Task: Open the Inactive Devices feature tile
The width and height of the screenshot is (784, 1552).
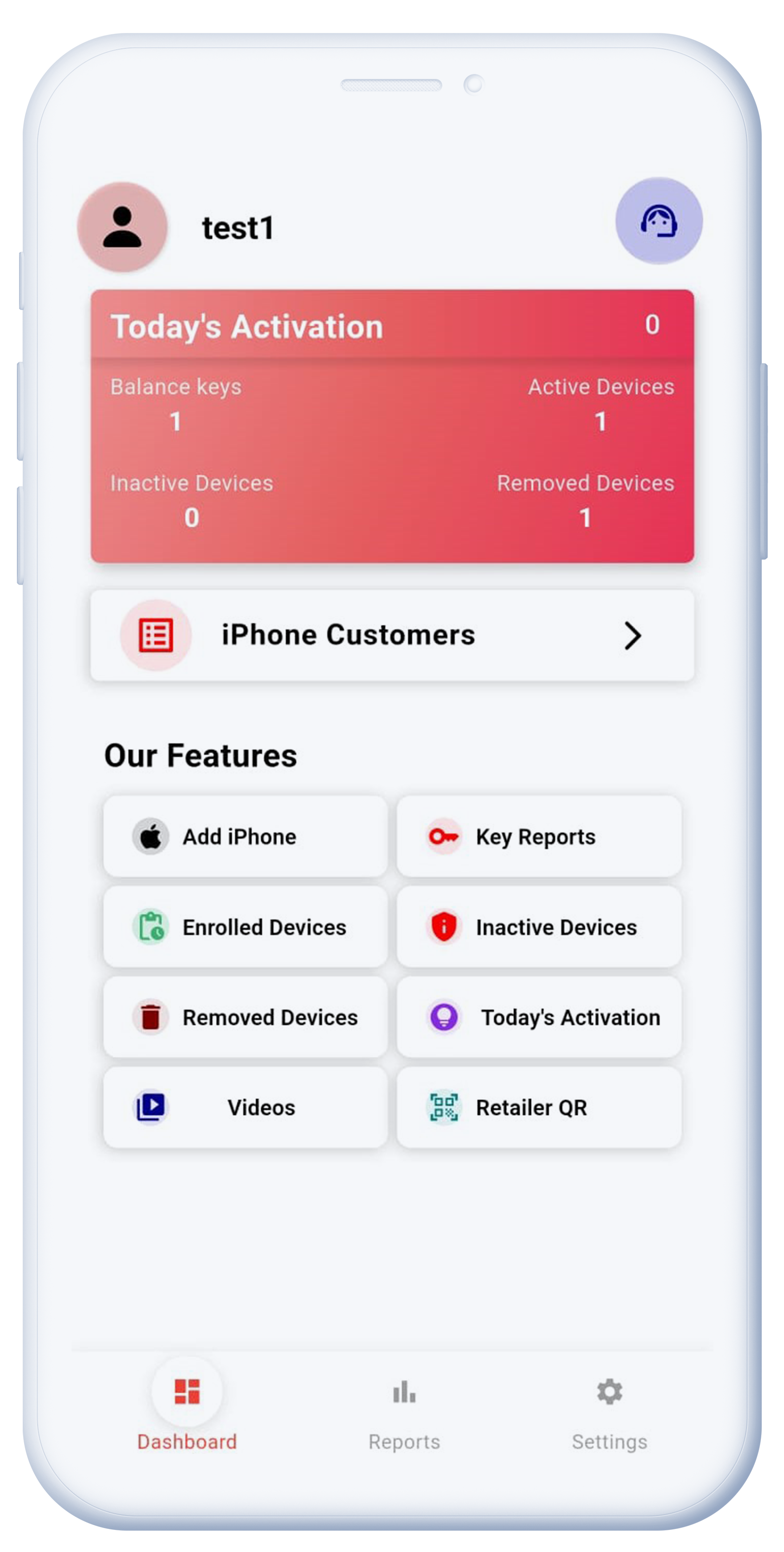Action: pos(539,926)
